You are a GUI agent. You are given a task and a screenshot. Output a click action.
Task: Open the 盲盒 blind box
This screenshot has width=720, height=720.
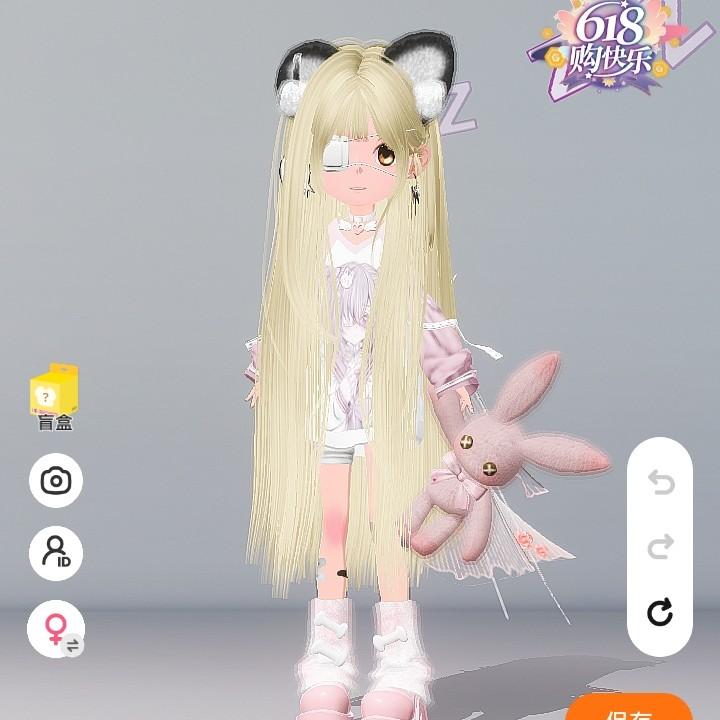click(x=55, y=395)
